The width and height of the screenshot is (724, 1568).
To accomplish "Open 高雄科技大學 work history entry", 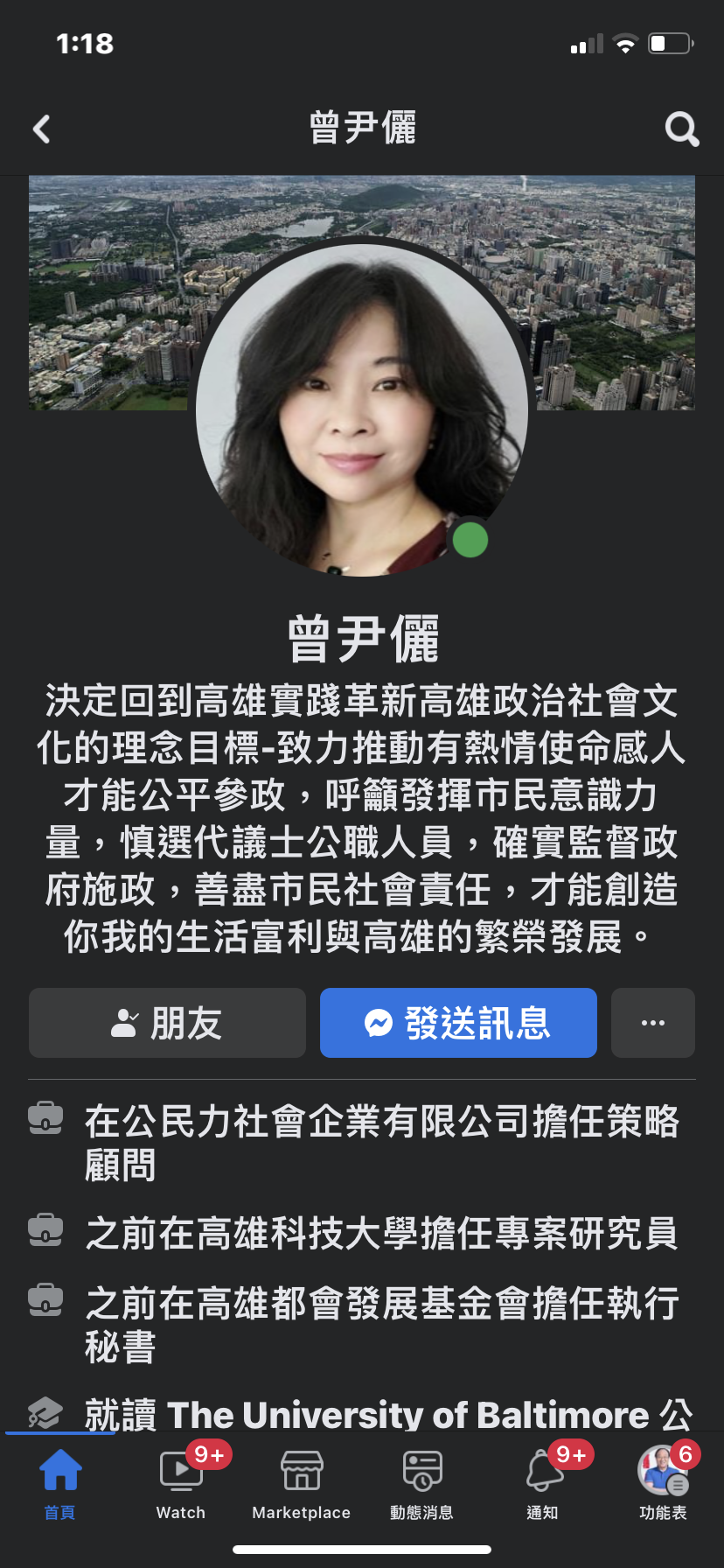I will pos(381,1233).
